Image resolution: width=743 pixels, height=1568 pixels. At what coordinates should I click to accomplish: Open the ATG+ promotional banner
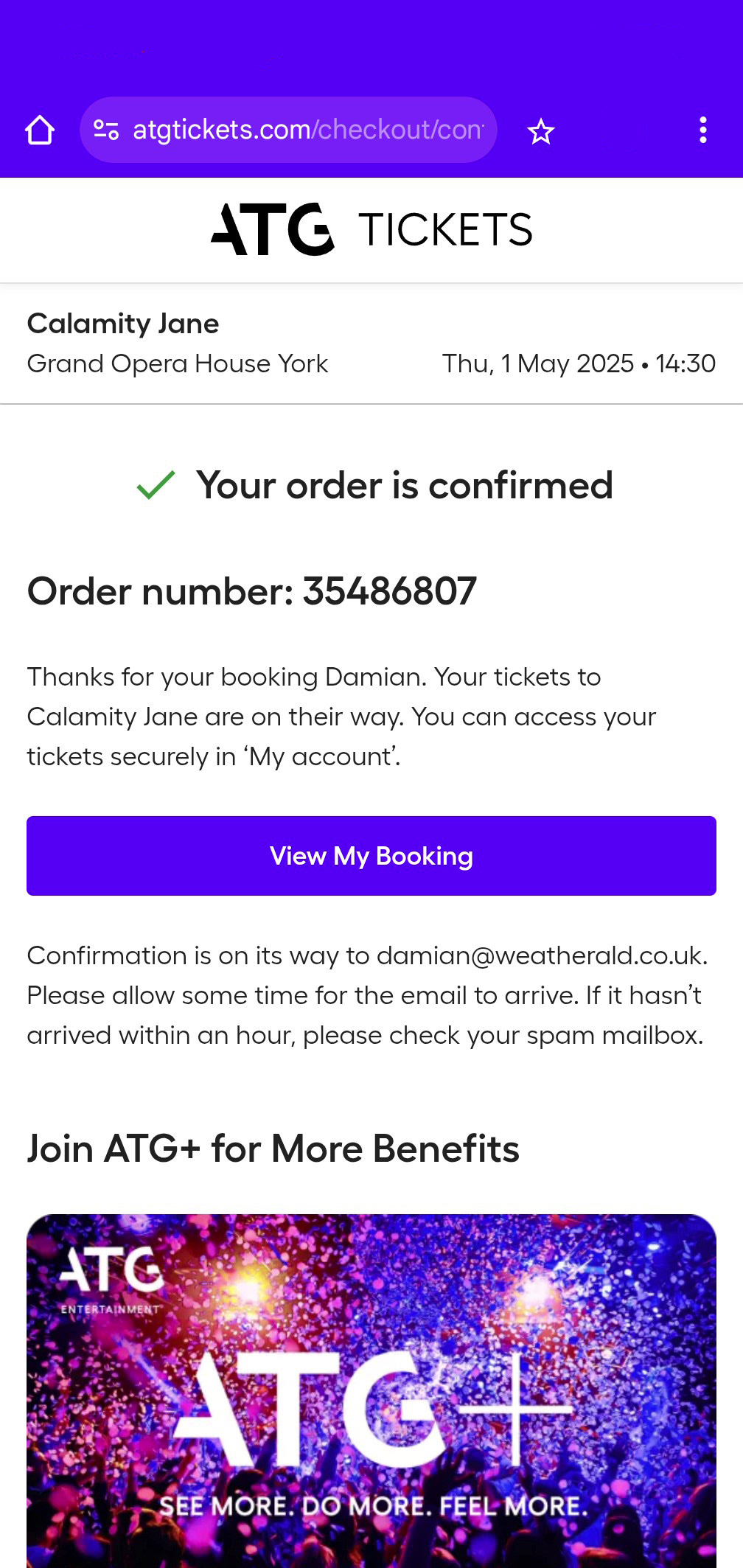pyautogui.click(x=371, y=1390)
